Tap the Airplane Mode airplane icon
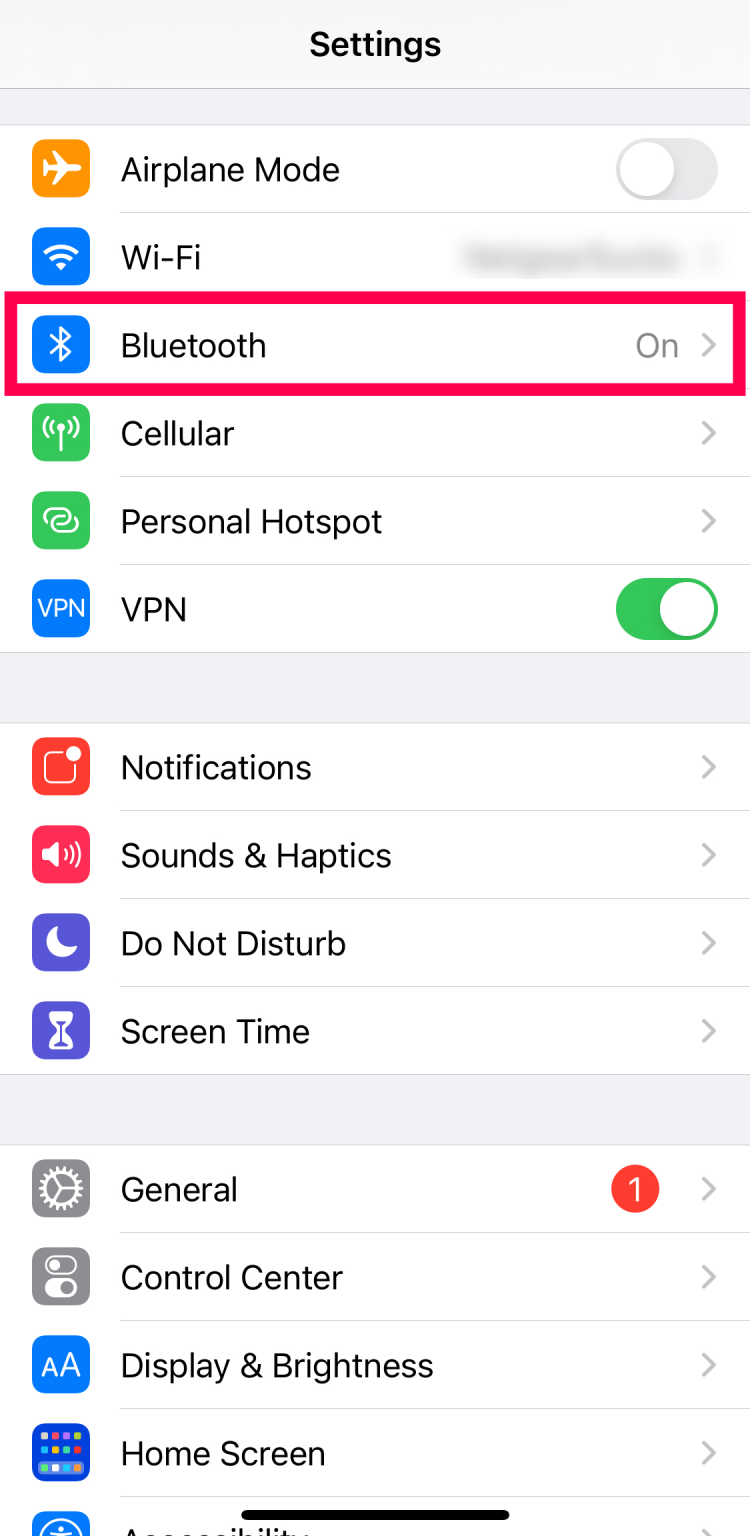 (x=60, y=169)
